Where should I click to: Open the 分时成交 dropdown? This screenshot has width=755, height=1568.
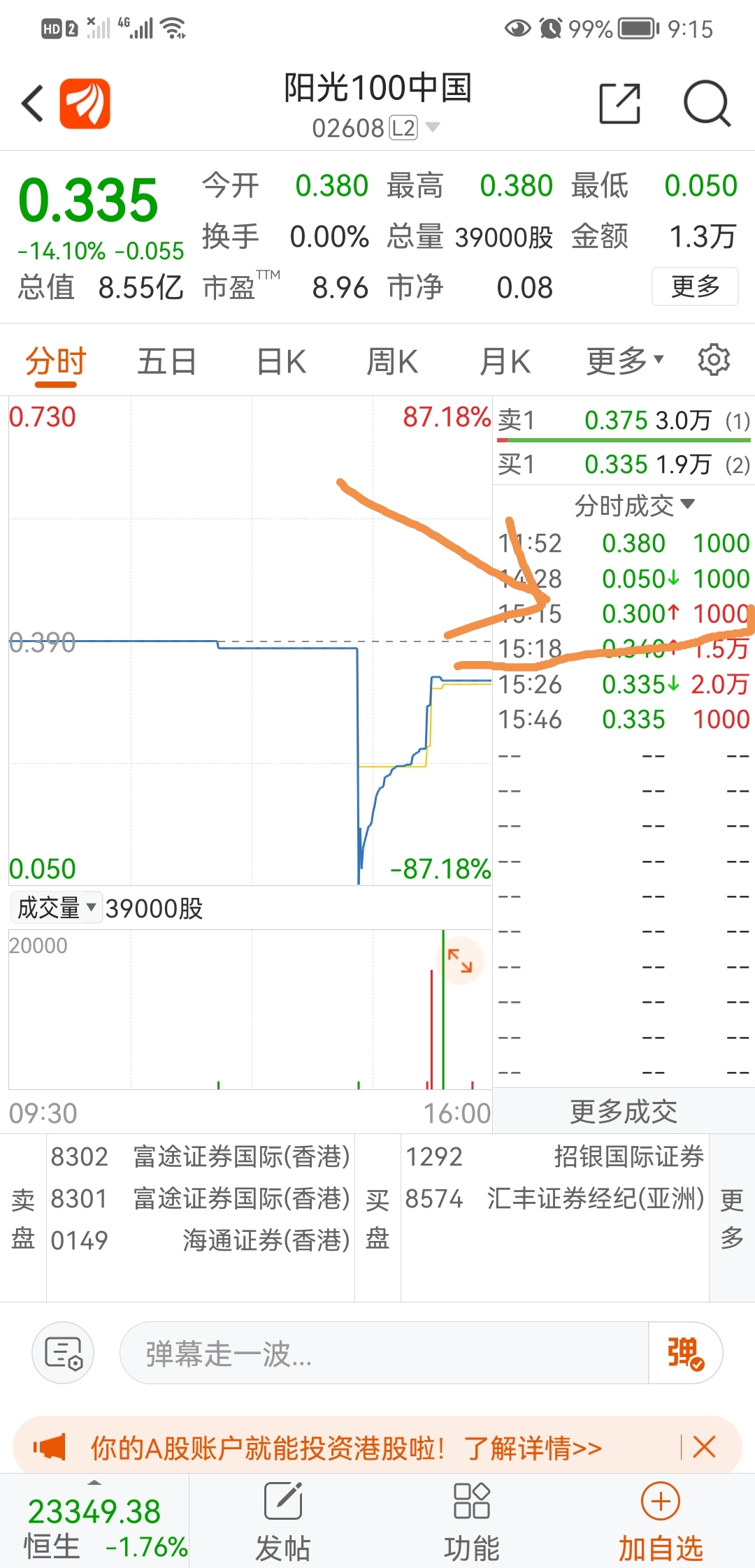pyautogui.click(x=634, y=504)
